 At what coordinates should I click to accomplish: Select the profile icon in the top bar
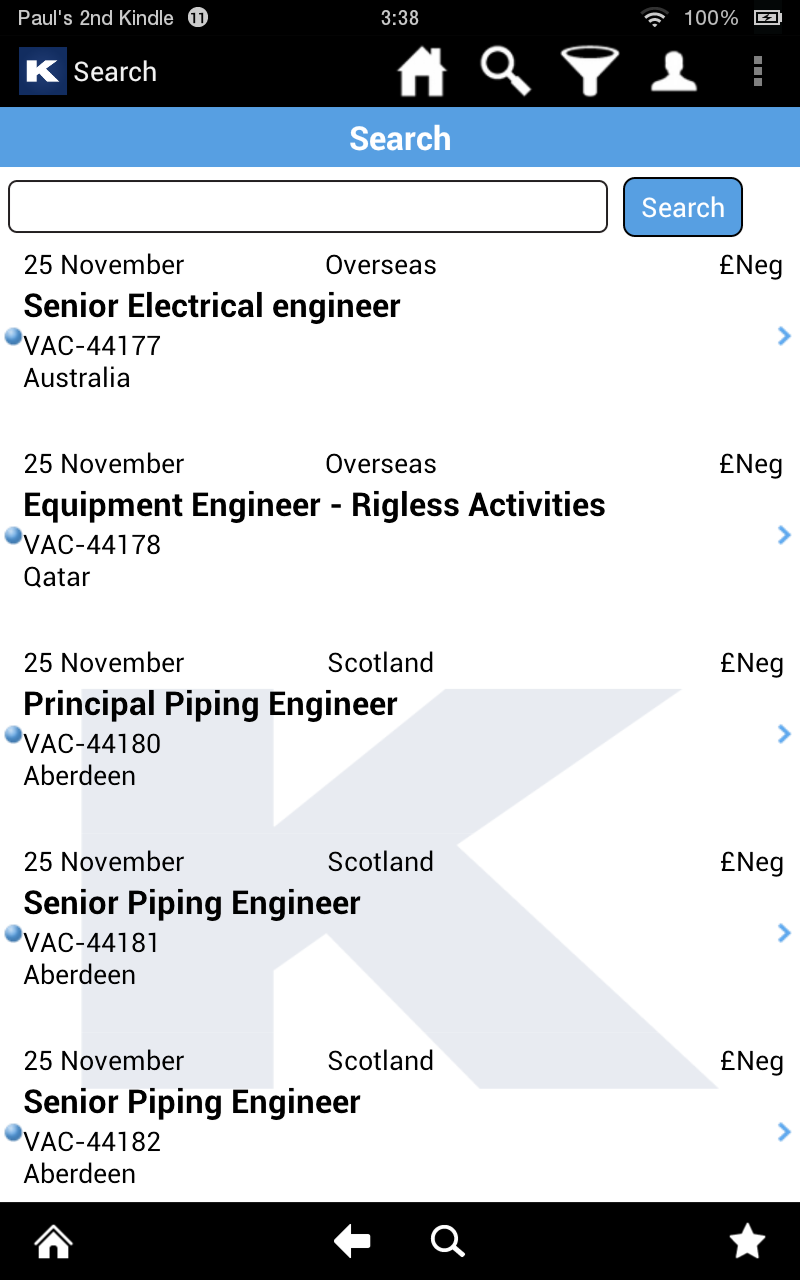coord(673,70)
